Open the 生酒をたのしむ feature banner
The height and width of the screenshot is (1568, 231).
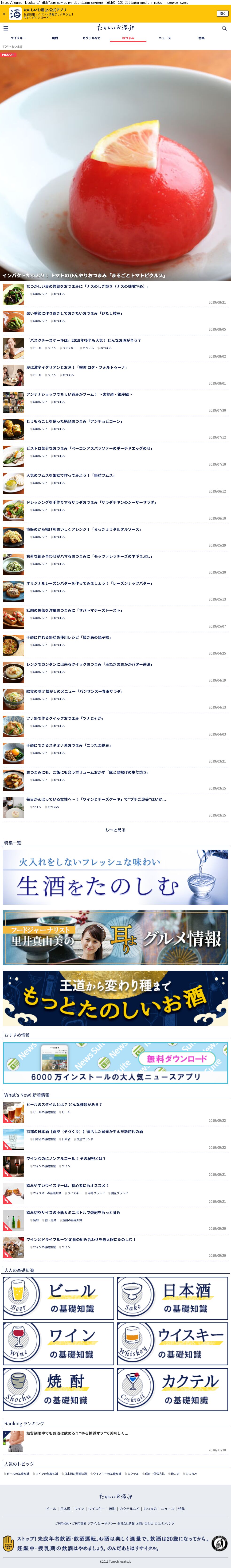click(x=115, y=877)
